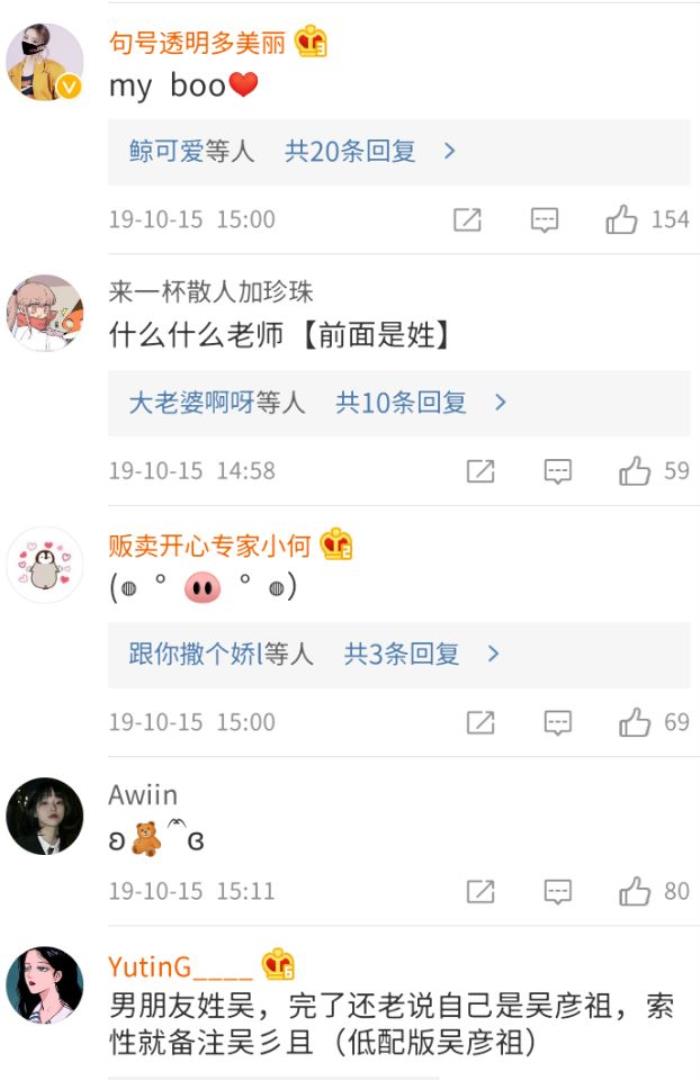Repost 来一杯散人加珍珠's comment
700x1080 pixels.
480,471
